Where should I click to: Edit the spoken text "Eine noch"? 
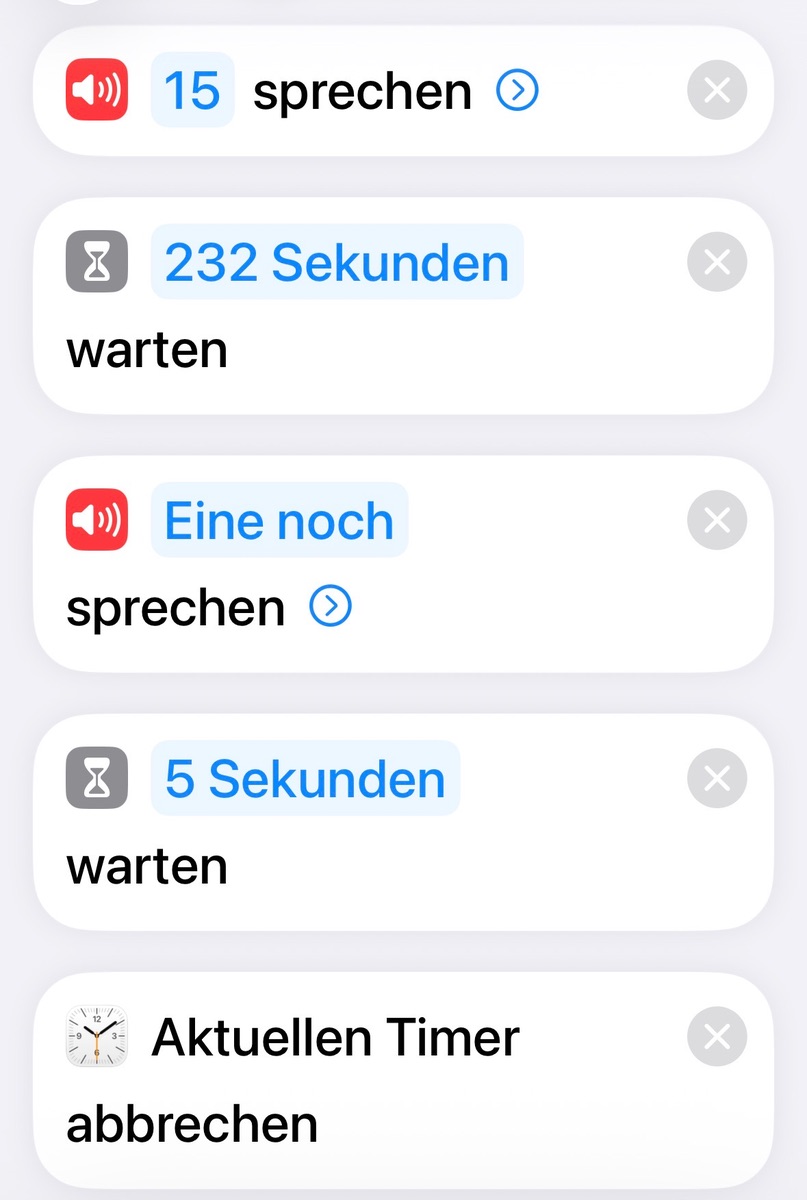(x=279, y=521)
